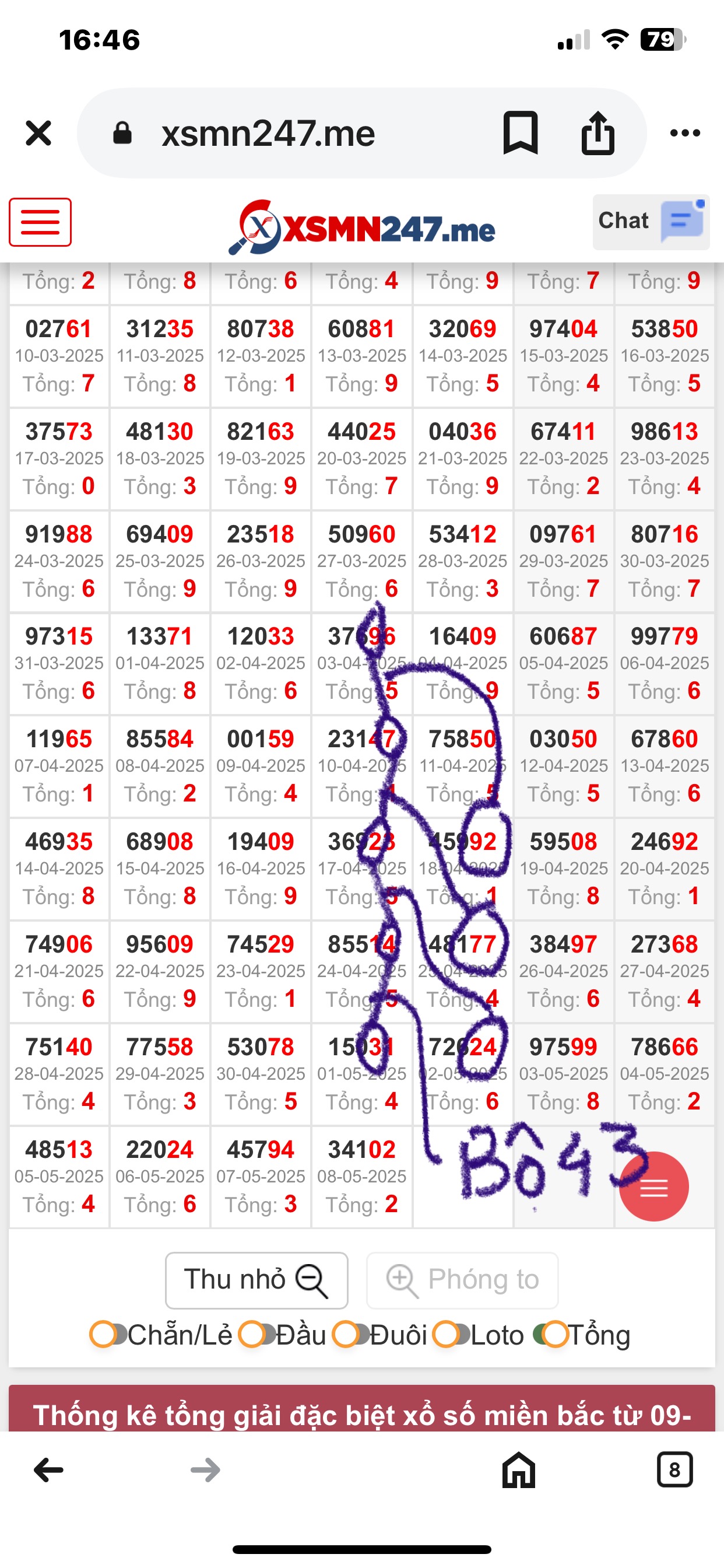Go to the browser home page
The height and width of the screenshot is (1568, 724).
tap(518, 1470)
